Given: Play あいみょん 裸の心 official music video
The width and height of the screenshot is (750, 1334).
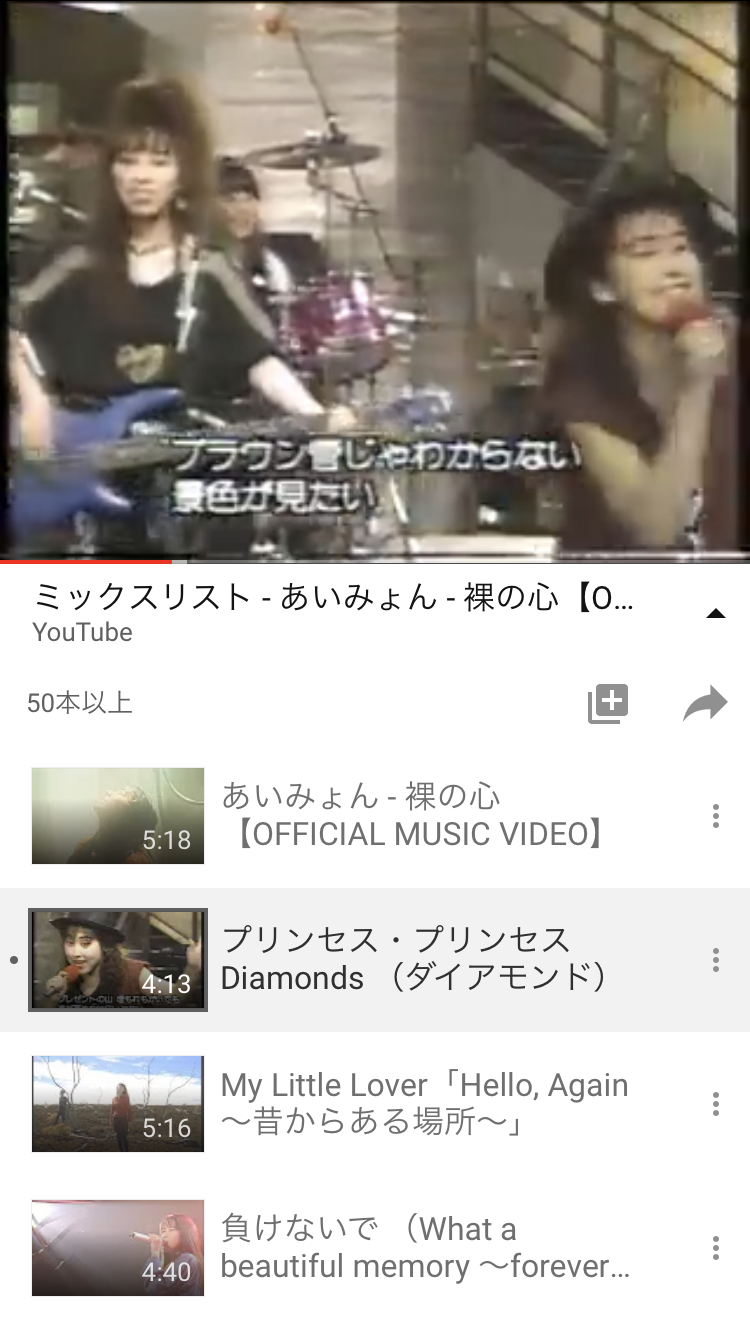Looking at the screenshot, I should (375, 816).
